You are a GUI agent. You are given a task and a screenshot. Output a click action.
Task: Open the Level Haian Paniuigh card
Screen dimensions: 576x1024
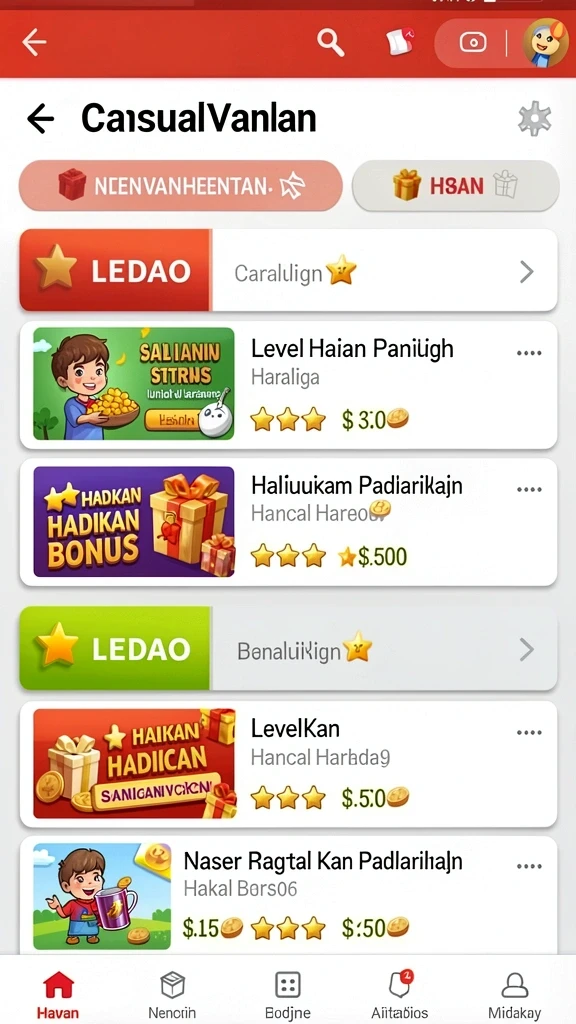click(x=288, y=385)
